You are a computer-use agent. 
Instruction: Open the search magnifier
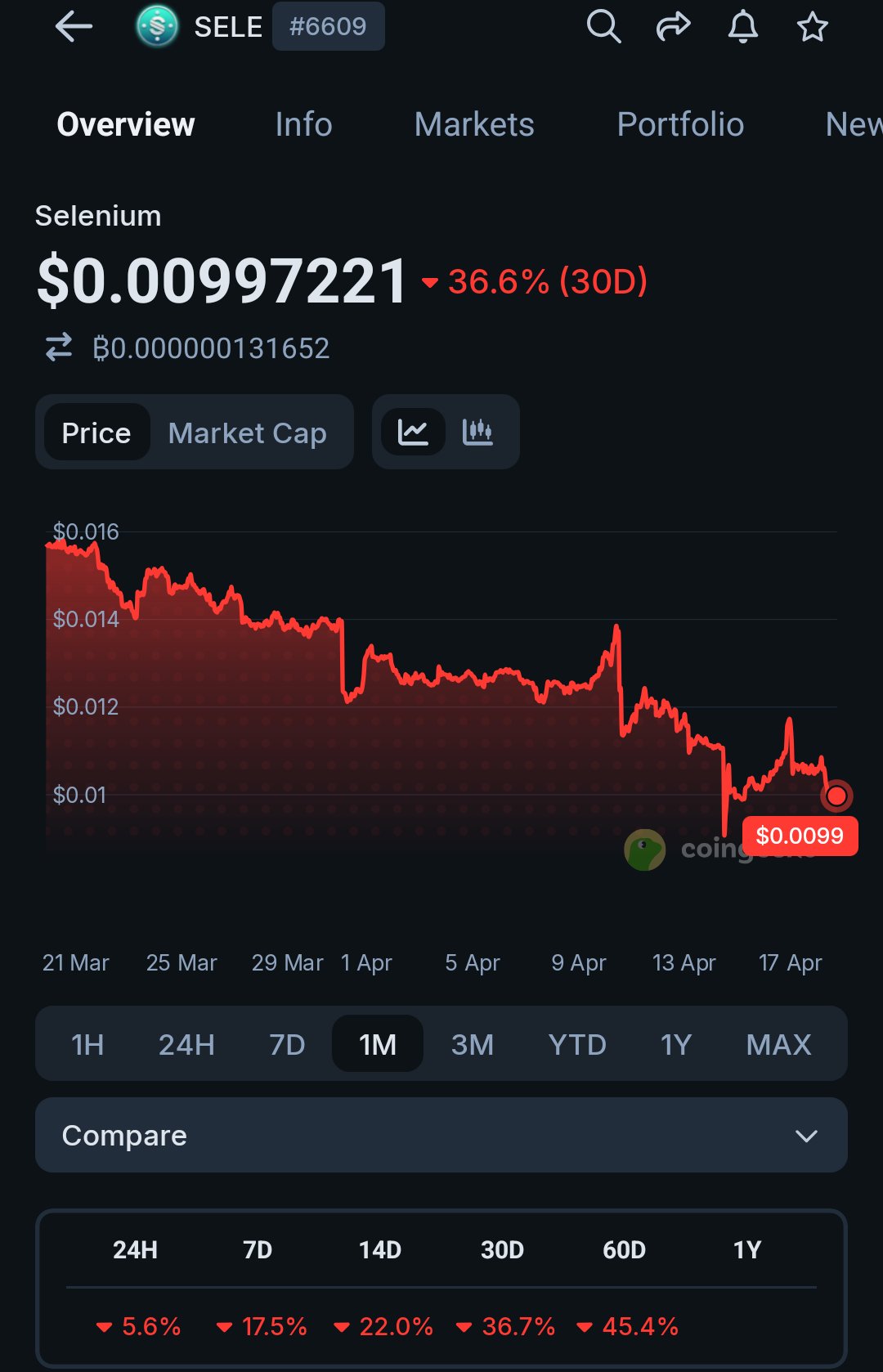(x=603, y=27)
